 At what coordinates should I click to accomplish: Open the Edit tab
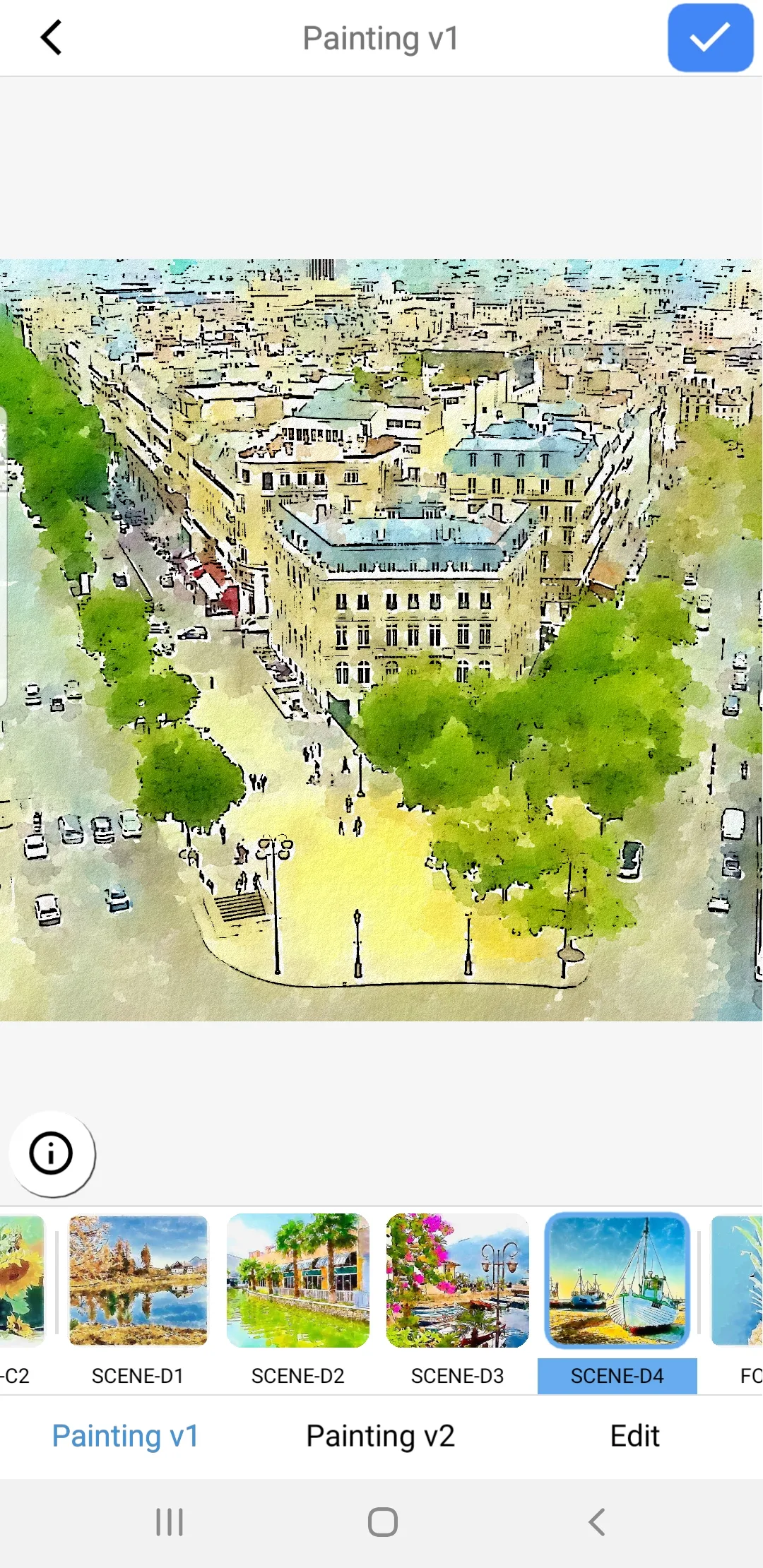634,1437
